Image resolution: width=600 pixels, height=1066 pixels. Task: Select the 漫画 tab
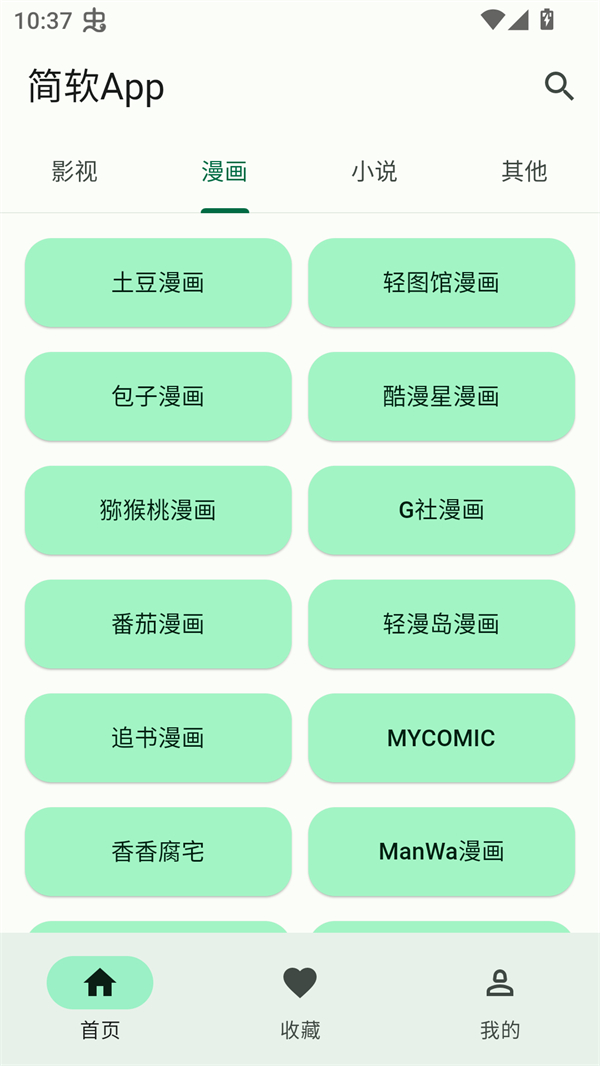224,172
